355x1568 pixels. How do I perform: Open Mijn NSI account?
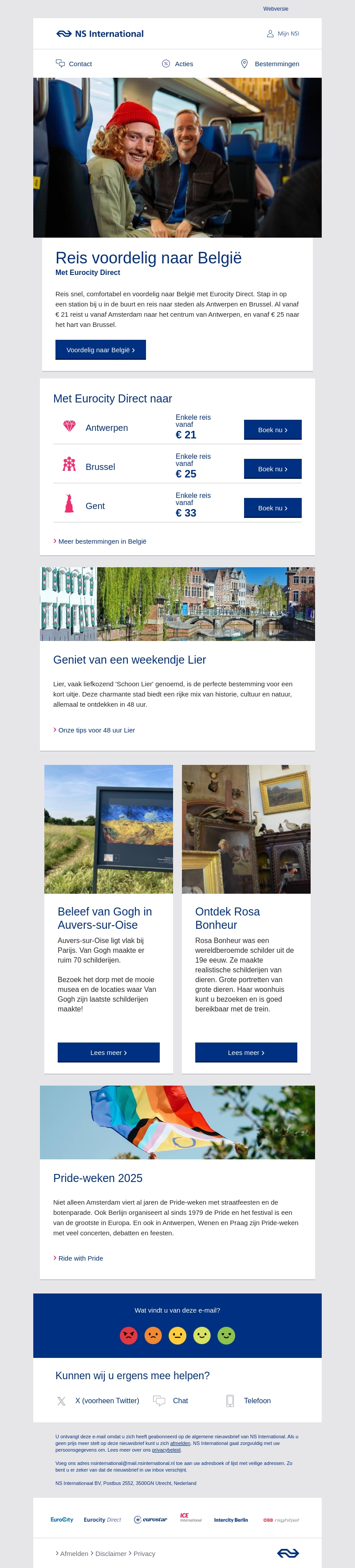283,34
